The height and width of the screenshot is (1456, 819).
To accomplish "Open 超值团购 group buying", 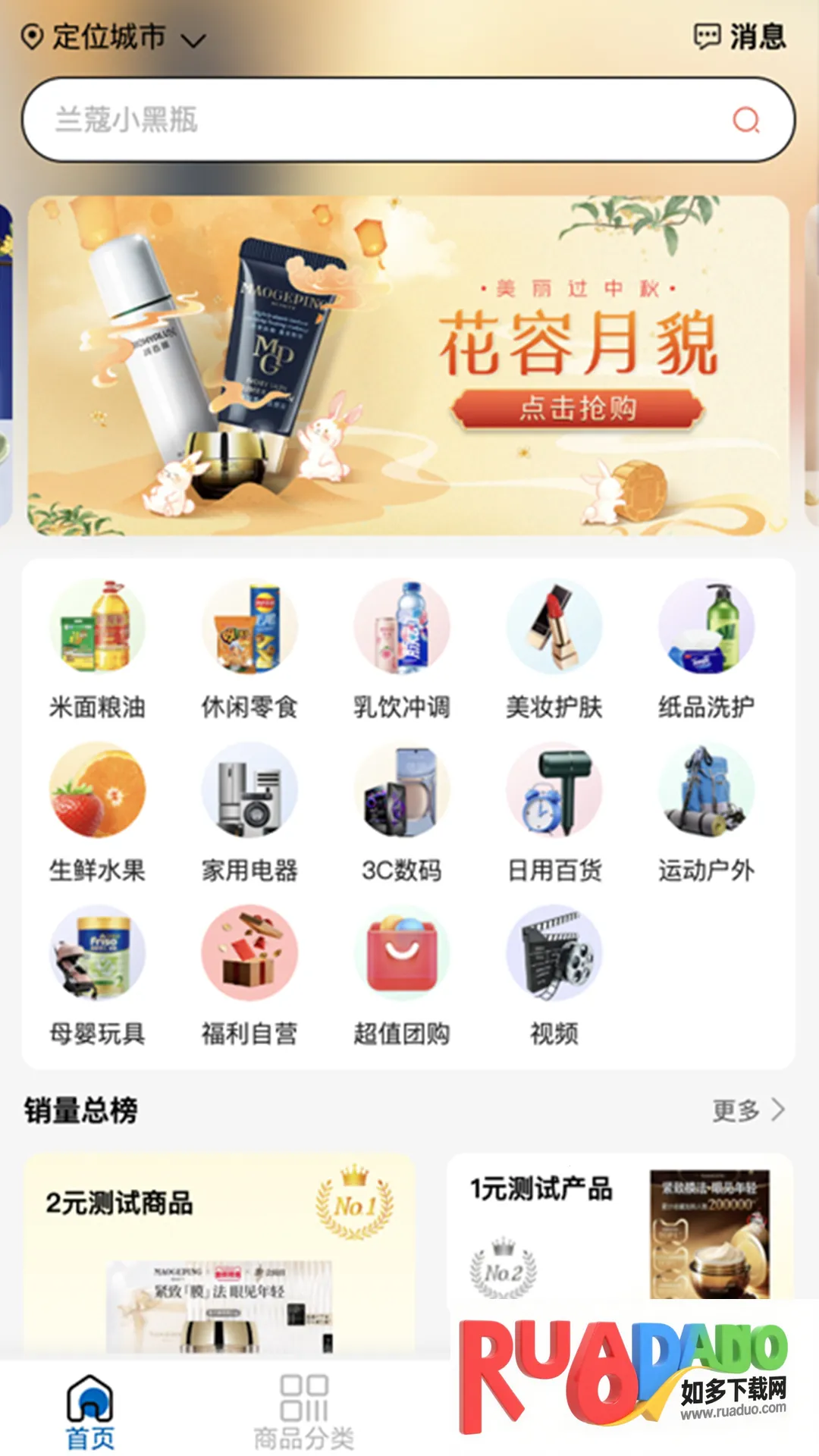I will (402, 975).
